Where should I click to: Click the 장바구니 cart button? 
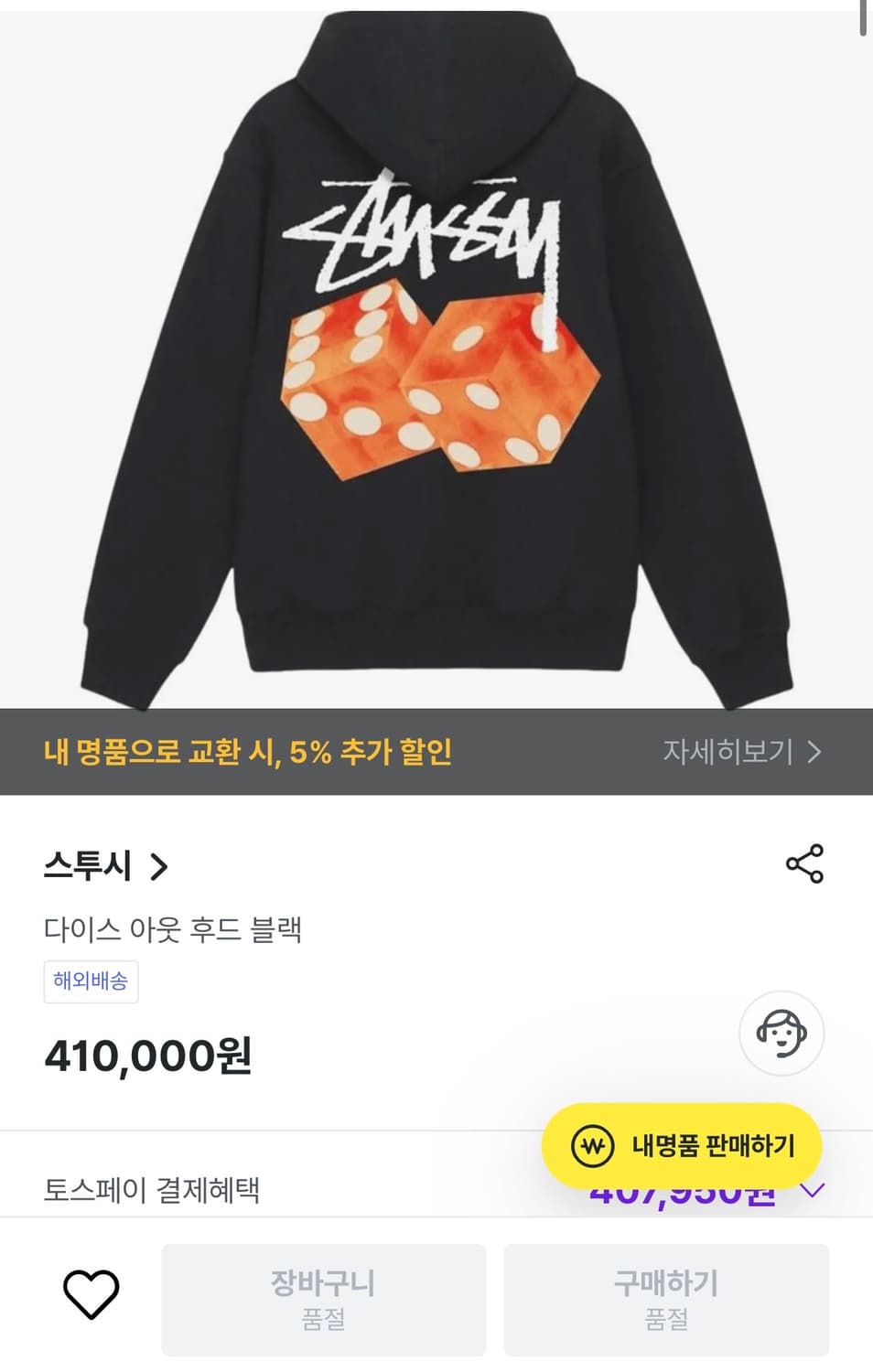point(324,1299)
